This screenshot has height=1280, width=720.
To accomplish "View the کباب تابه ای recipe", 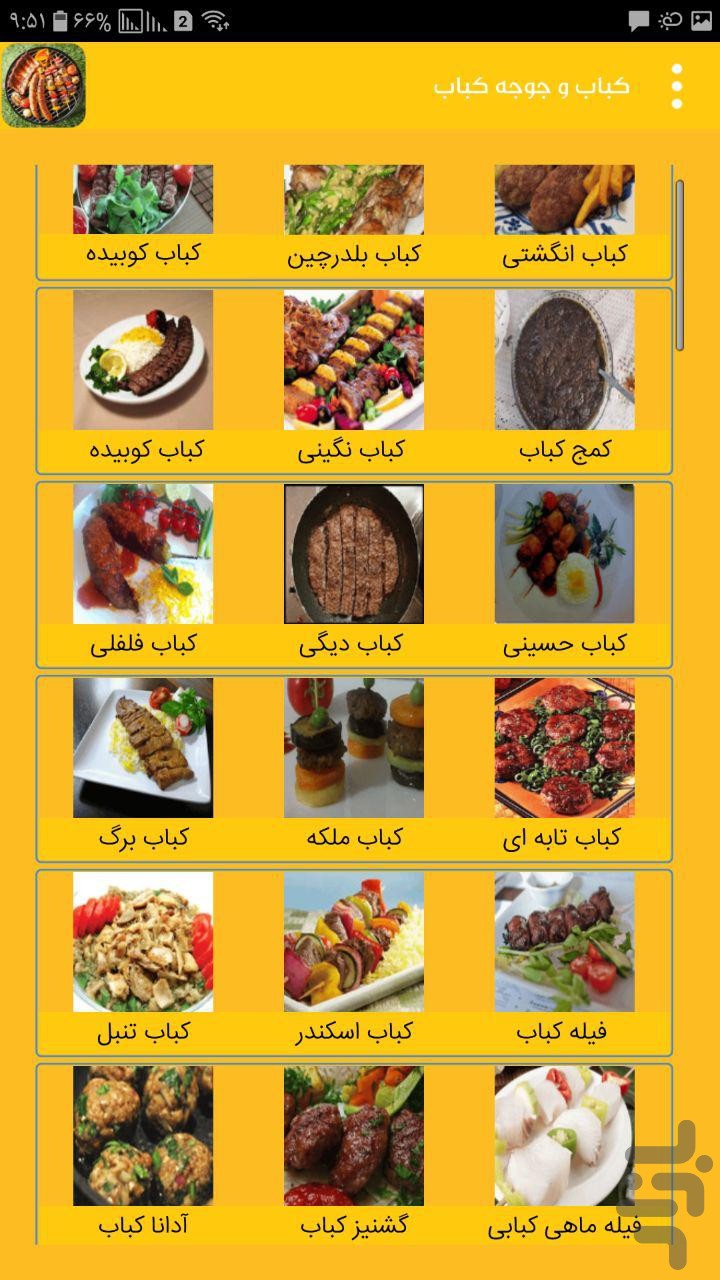I will point(564,768).
